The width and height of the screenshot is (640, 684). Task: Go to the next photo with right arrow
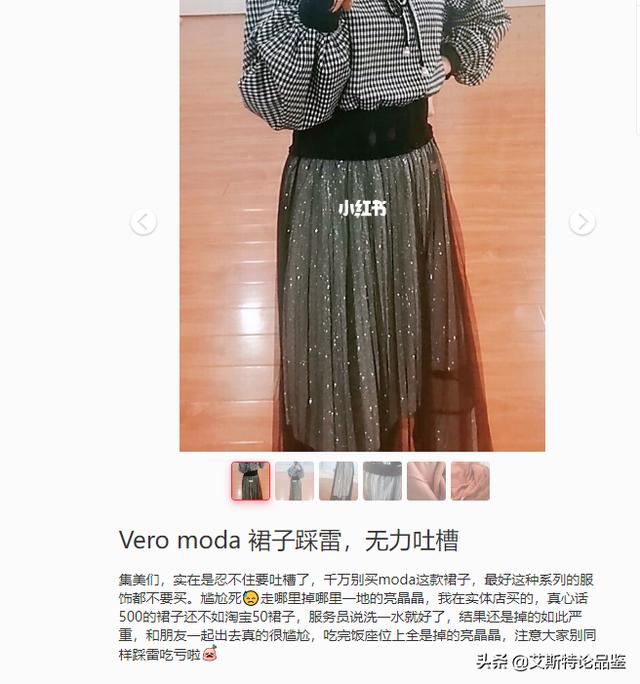pos(582,222)
